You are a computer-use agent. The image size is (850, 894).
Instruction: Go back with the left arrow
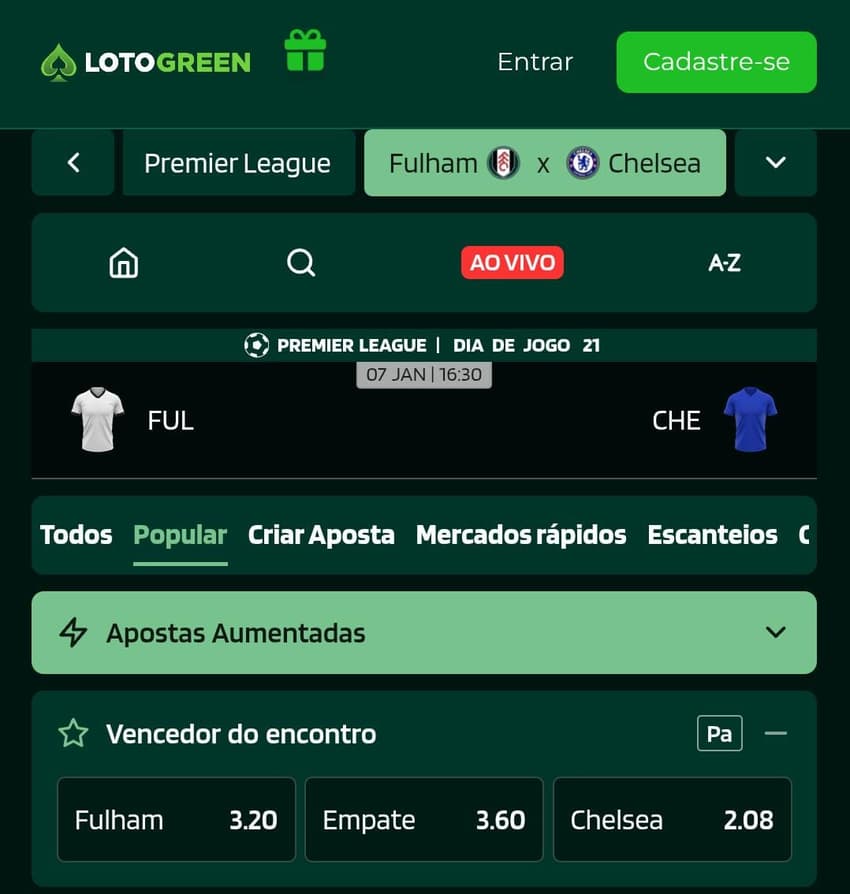click(x=73, y=163)
